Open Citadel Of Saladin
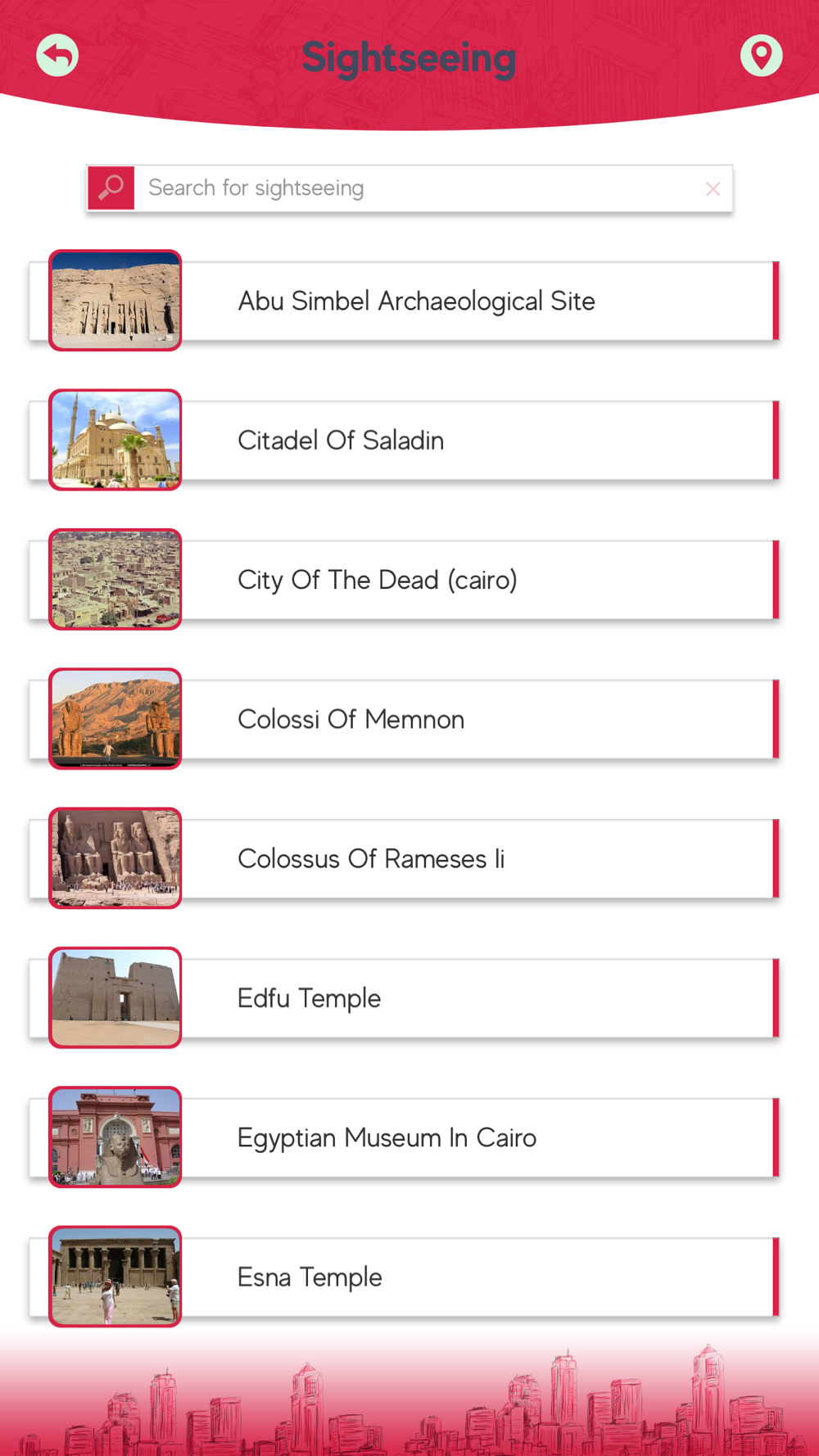This screenshot has height=1456, width=819. 405,441
